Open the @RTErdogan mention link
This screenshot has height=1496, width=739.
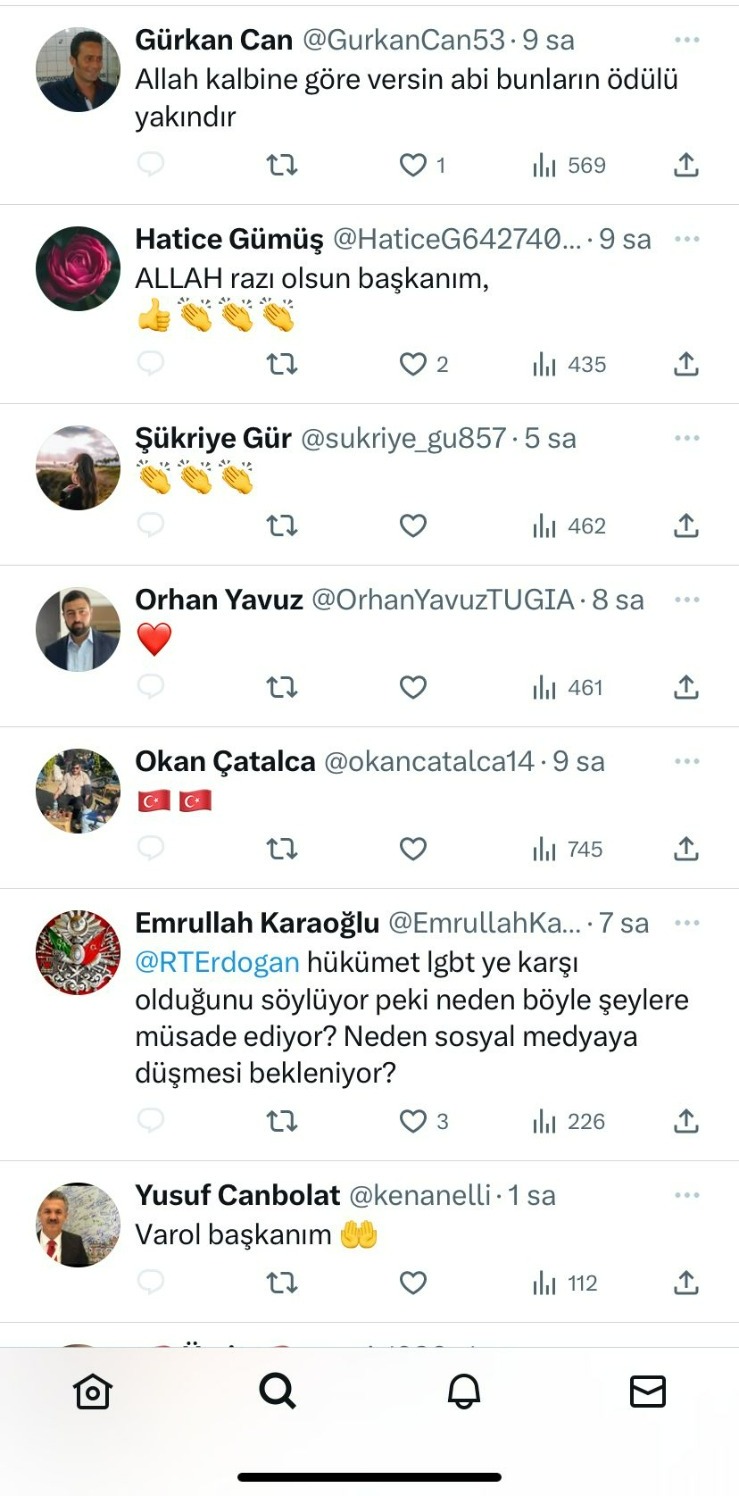pos(217,962)
